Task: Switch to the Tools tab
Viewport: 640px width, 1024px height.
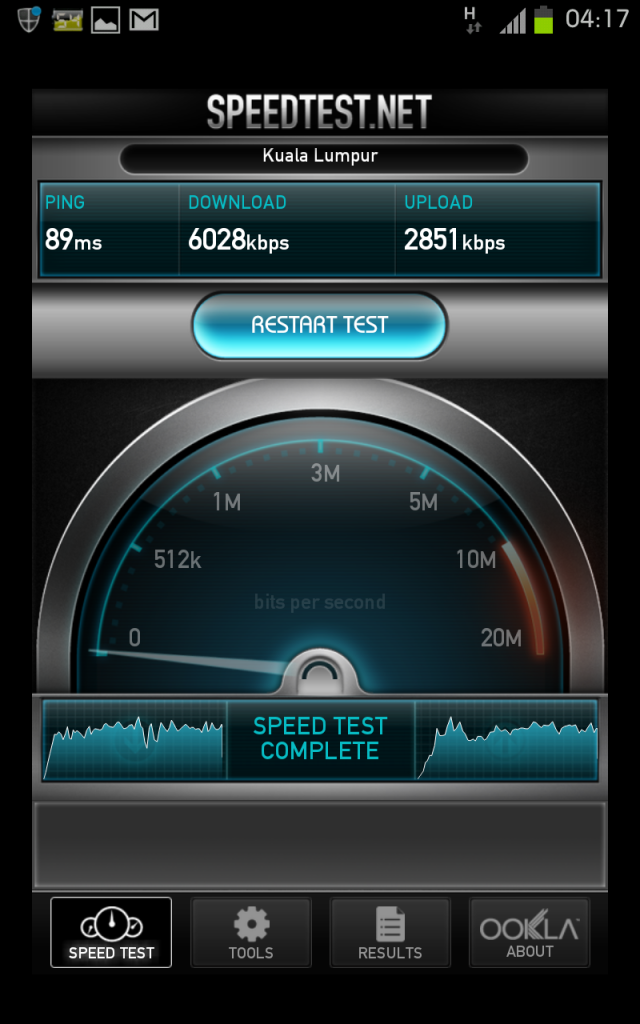Action: 251,933
